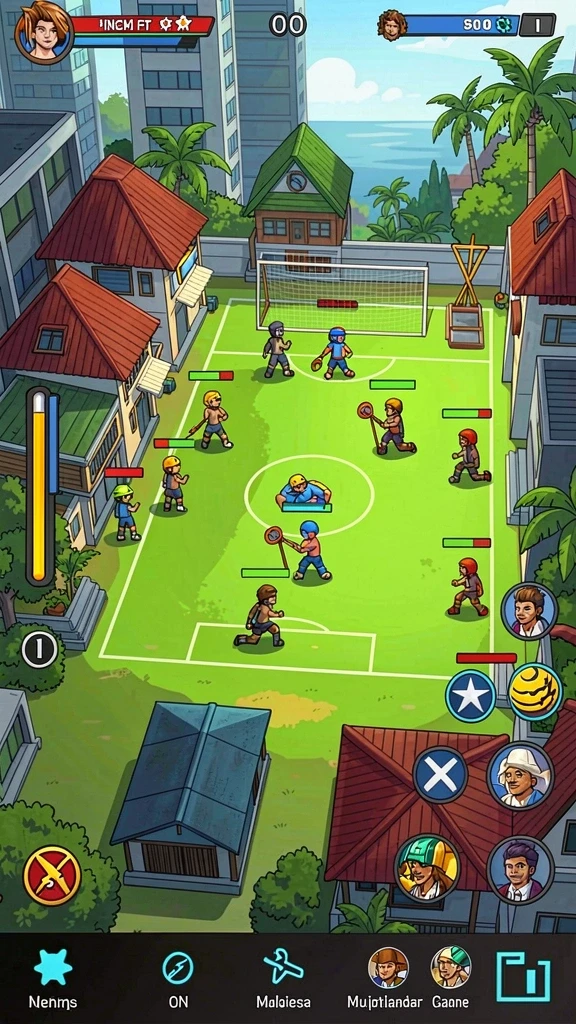
Task: Select the white-hat character portrait
Action: (x=520, y=776)
